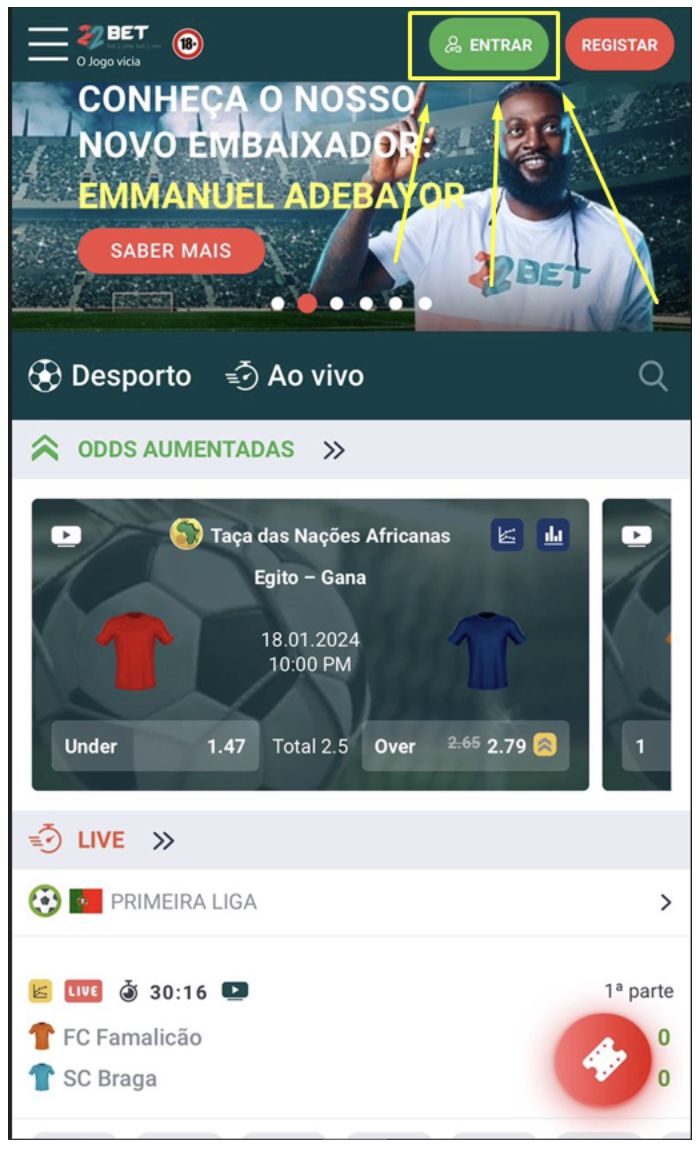Select Under 1.47 for Egito – Gana
Screen dimensions: 700x1149
coord(155,746)
